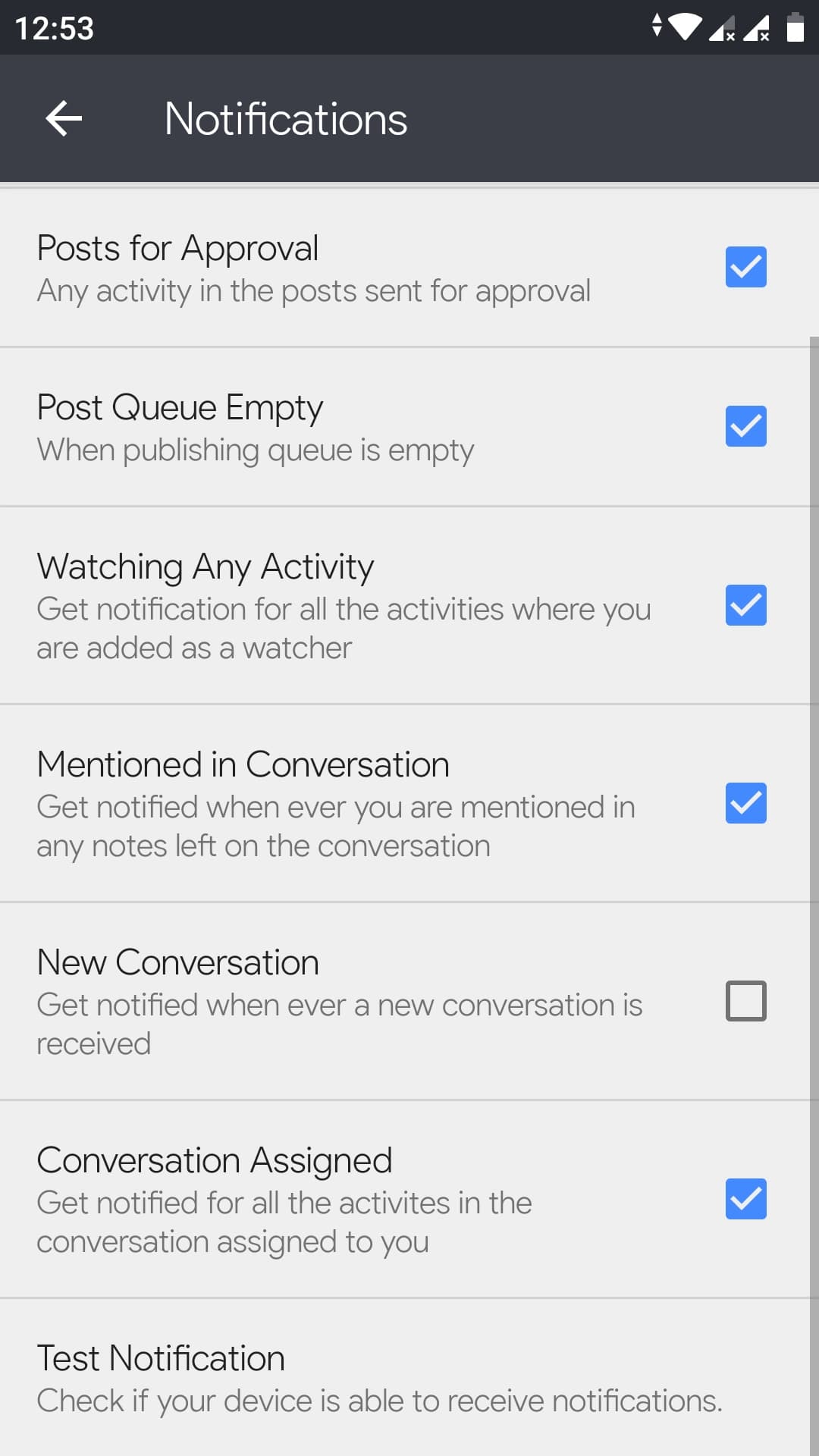Uncheck Mentioned in Conversation

tap(746, 804)
